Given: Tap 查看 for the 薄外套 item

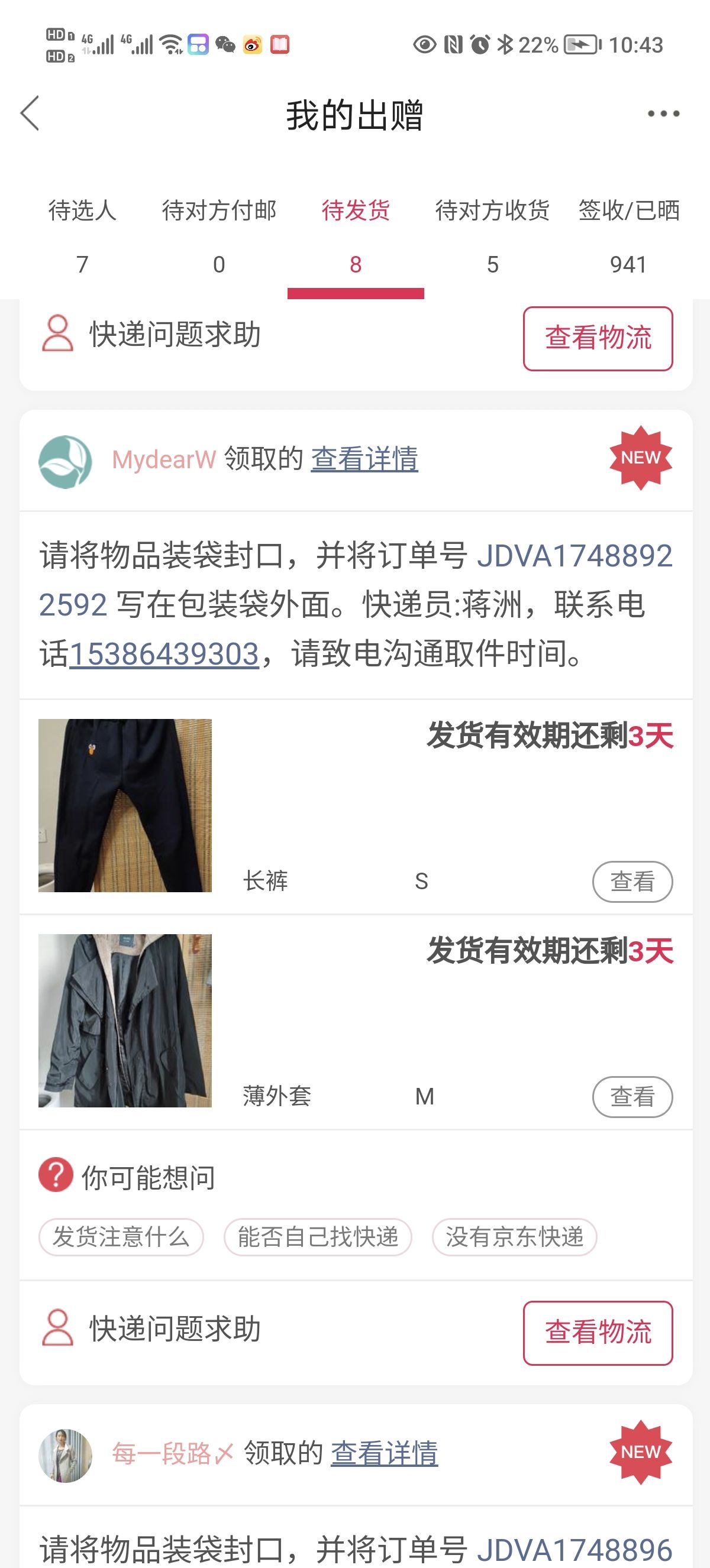Looking at the screenshot, I should [x=632, y=1097].
